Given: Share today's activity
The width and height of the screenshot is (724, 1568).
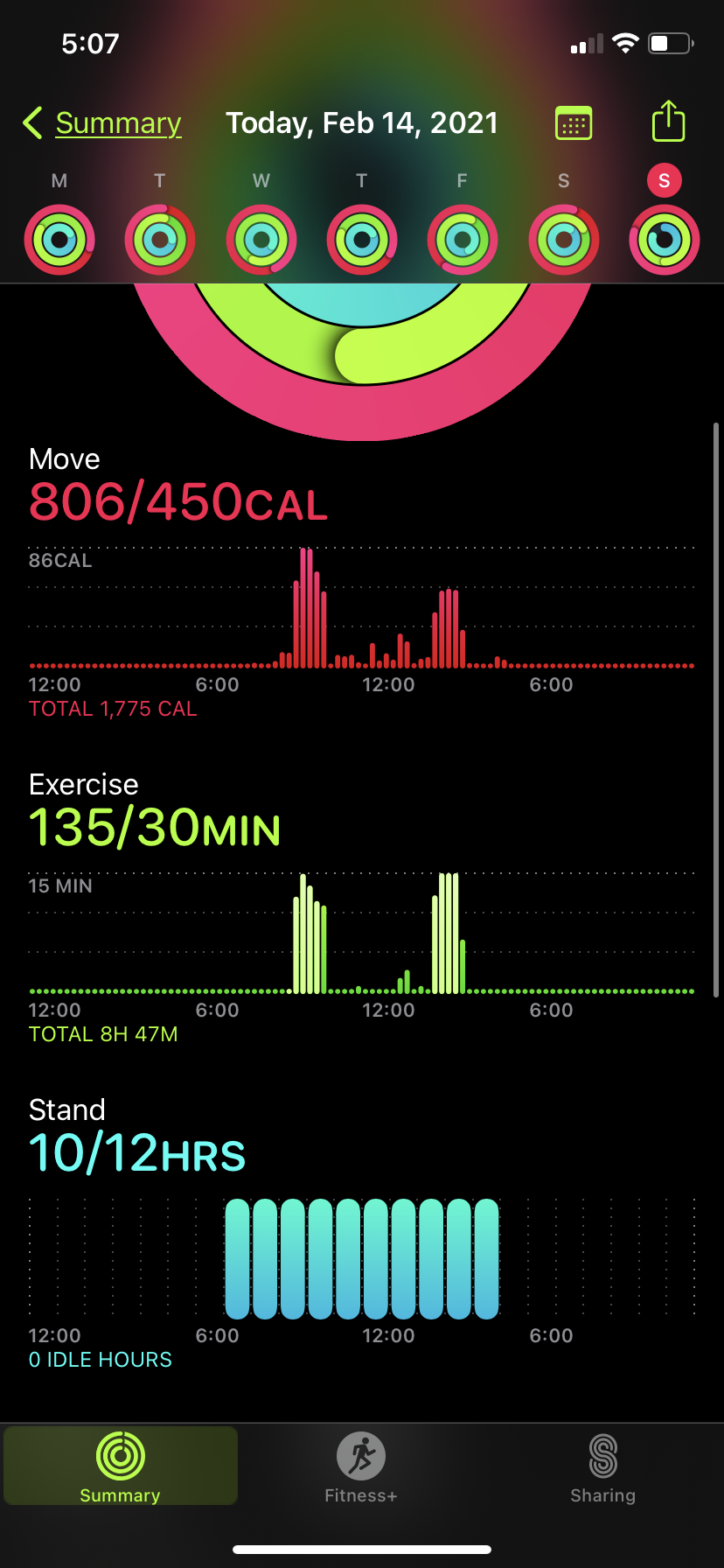Looking at the screenshot, I should click(668, 122).
